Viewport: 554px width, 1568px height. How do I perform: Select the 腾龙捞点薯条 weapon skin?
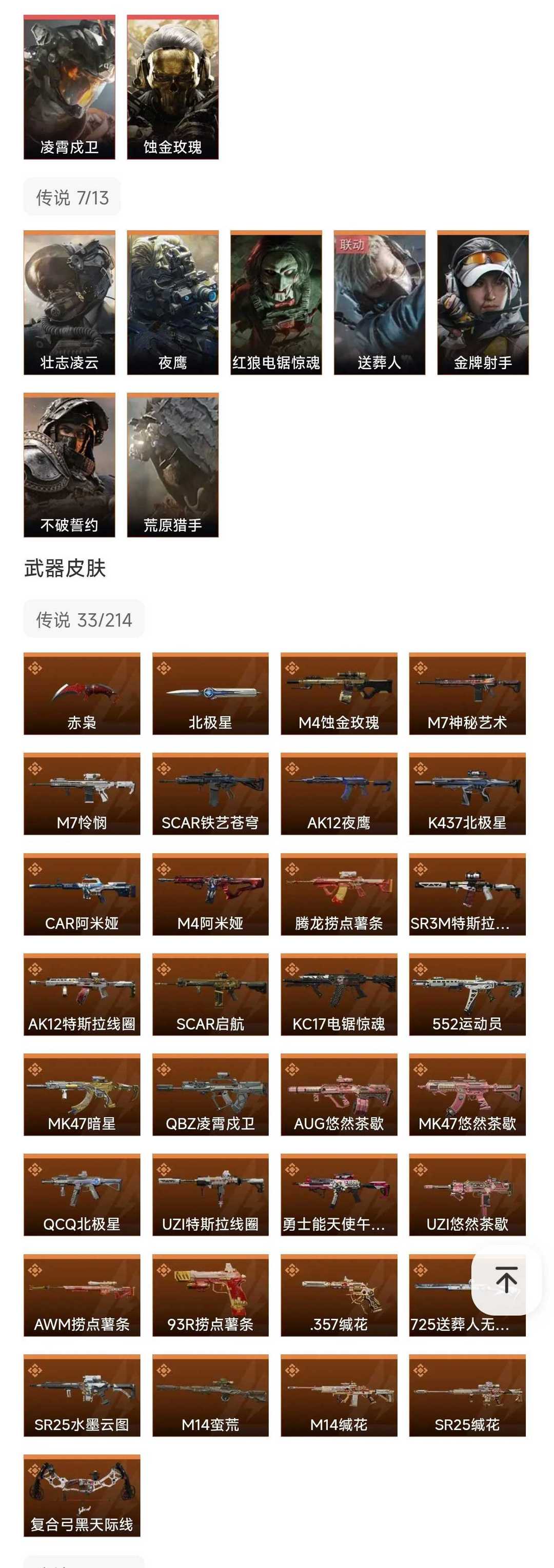(x=339, y=894)
